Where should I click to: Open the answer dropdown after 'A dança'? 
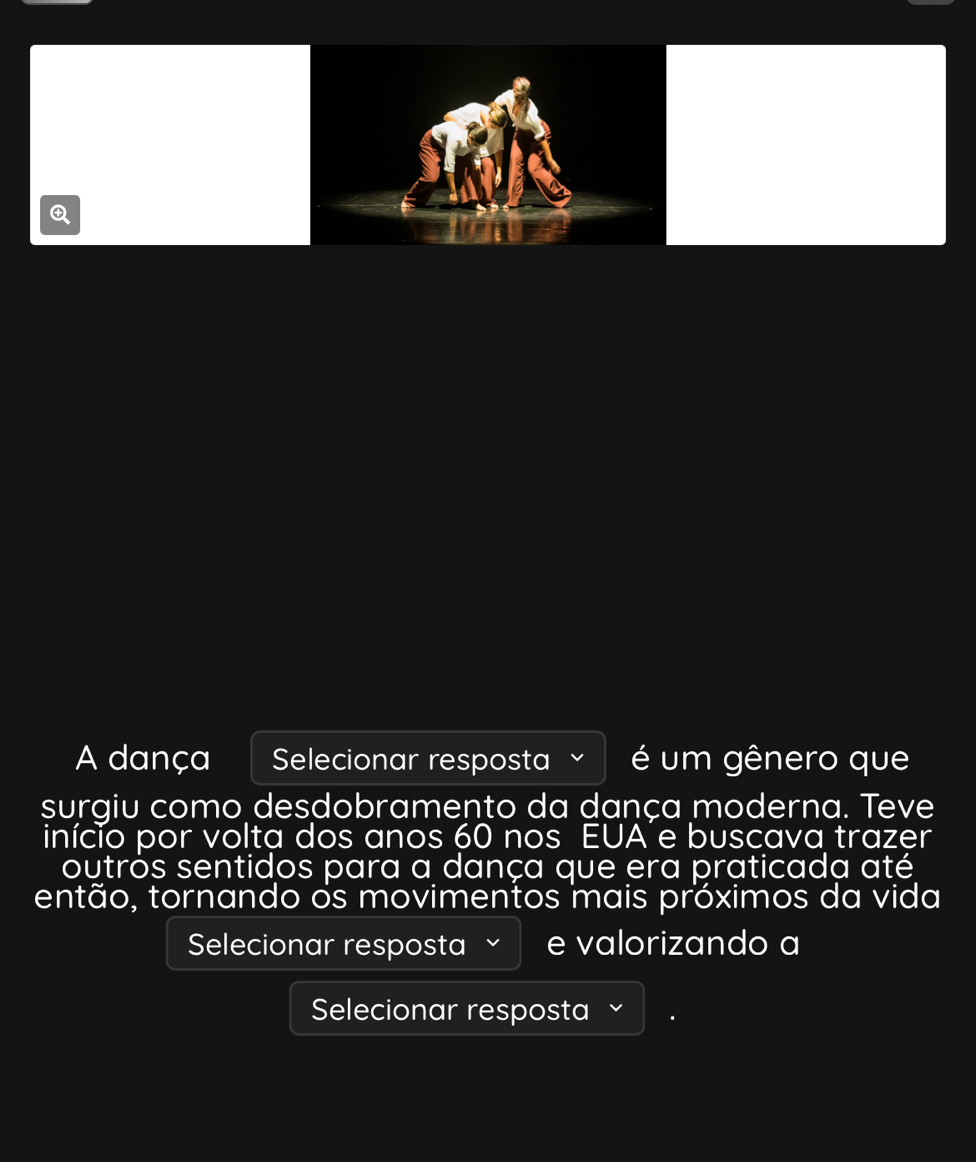[x=428, y=759]
